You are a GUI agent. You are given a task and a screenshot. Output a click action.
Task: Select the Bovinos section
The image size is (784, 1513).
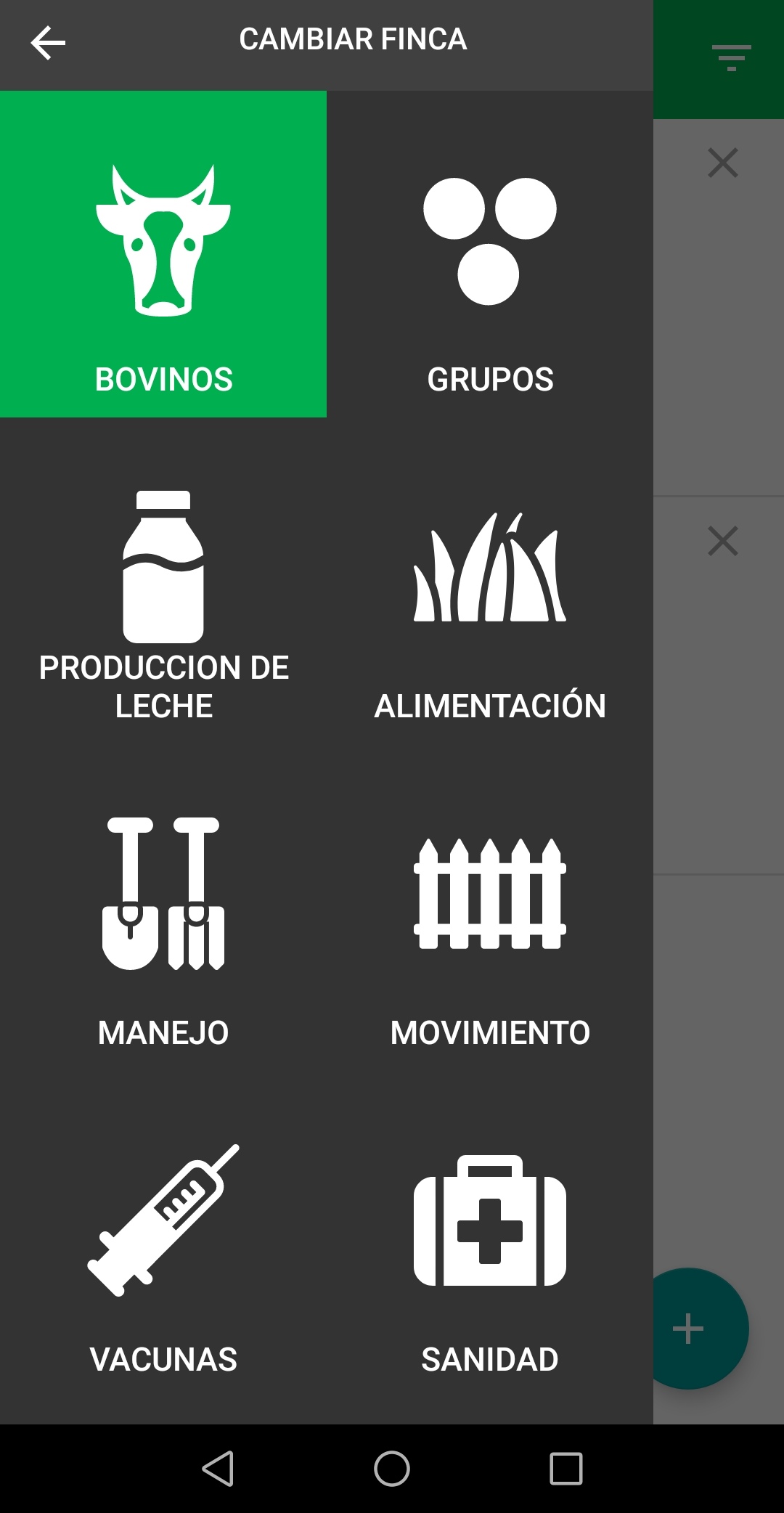pos(163,254)
